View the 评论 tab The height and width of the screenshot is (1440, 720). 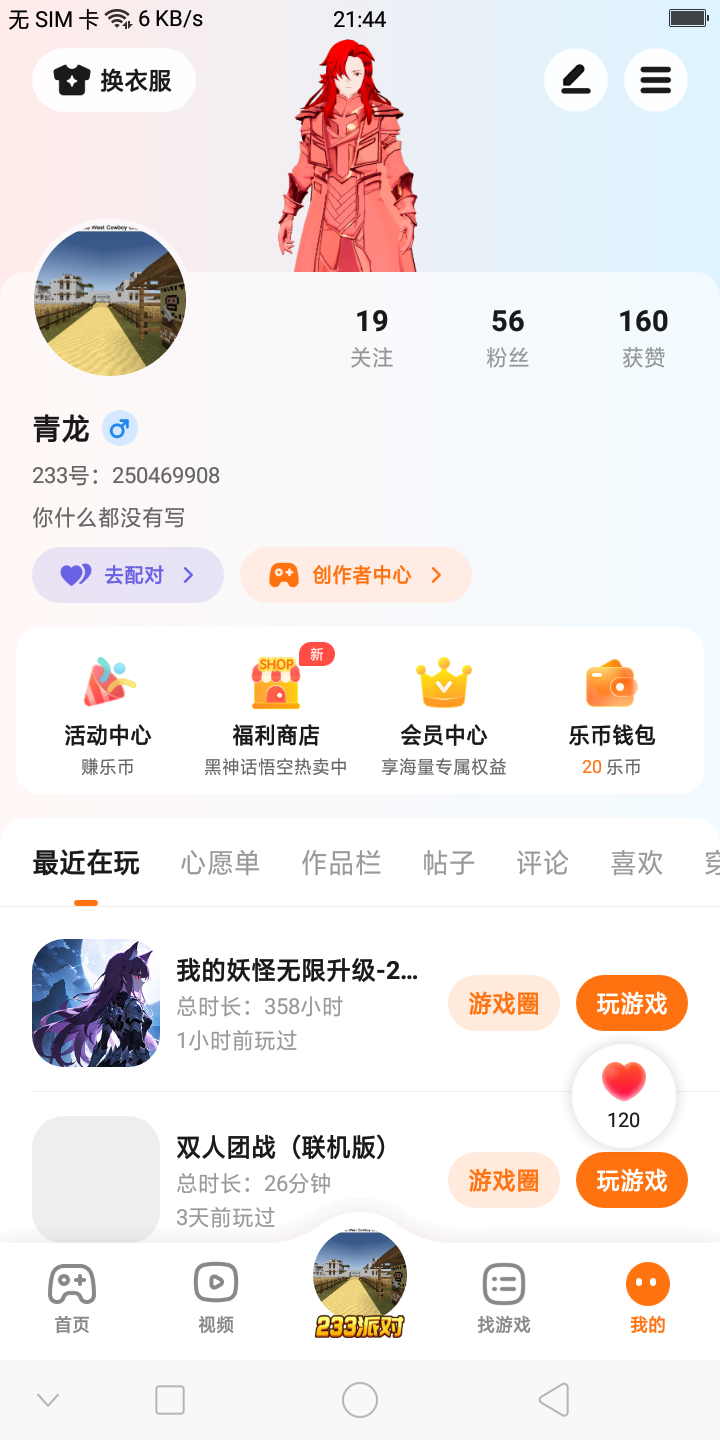tap(542, 863)
